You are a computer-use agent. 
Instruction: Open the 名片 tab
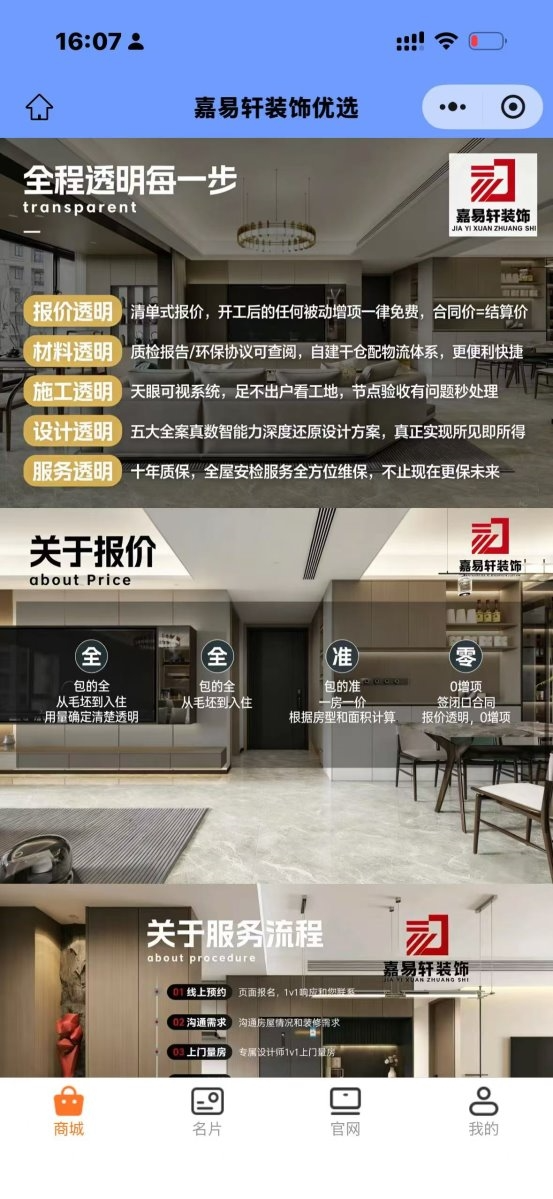(207, 1113)
